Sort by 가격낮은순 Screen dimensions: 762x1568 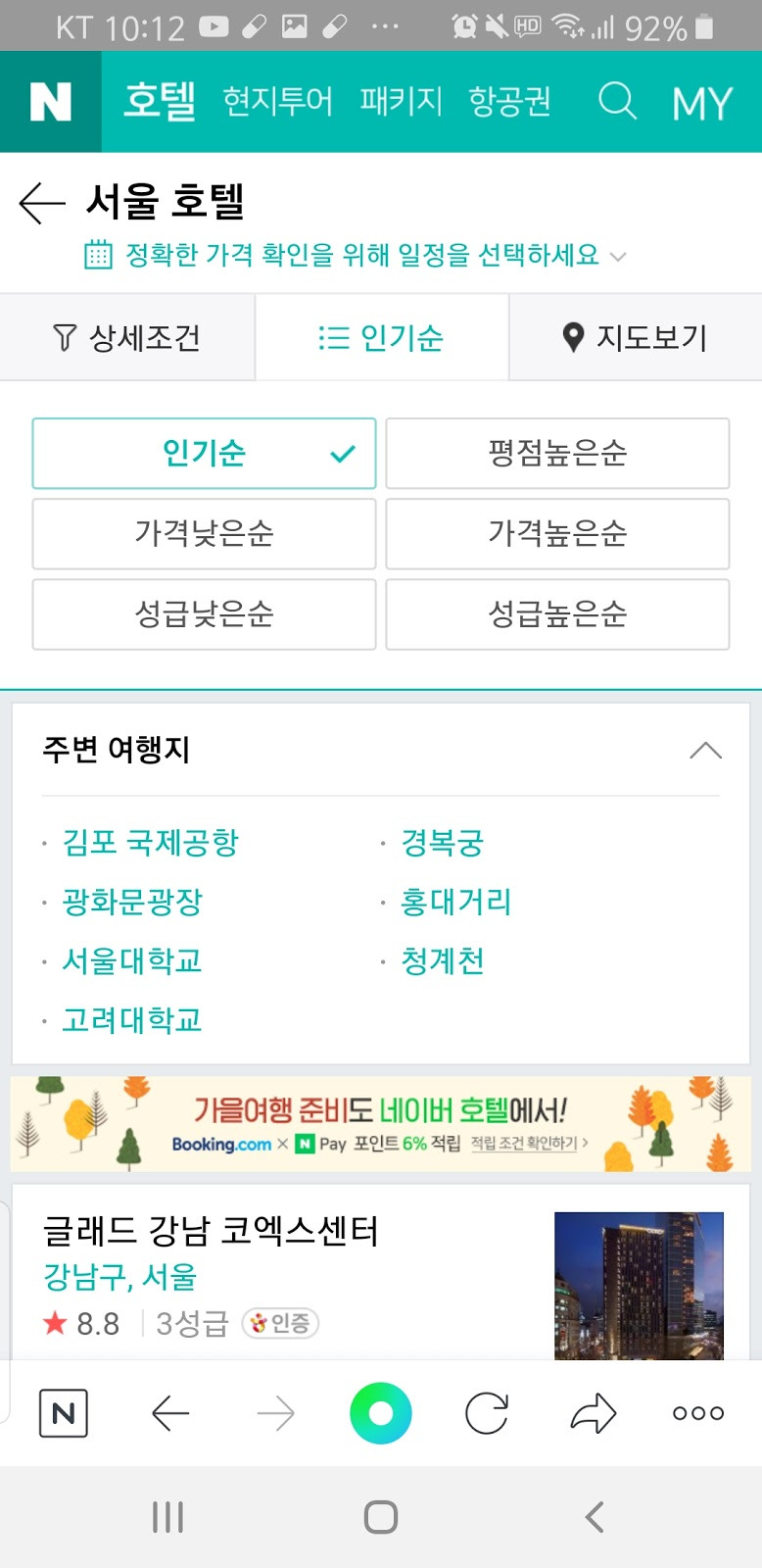pos(204,533)
